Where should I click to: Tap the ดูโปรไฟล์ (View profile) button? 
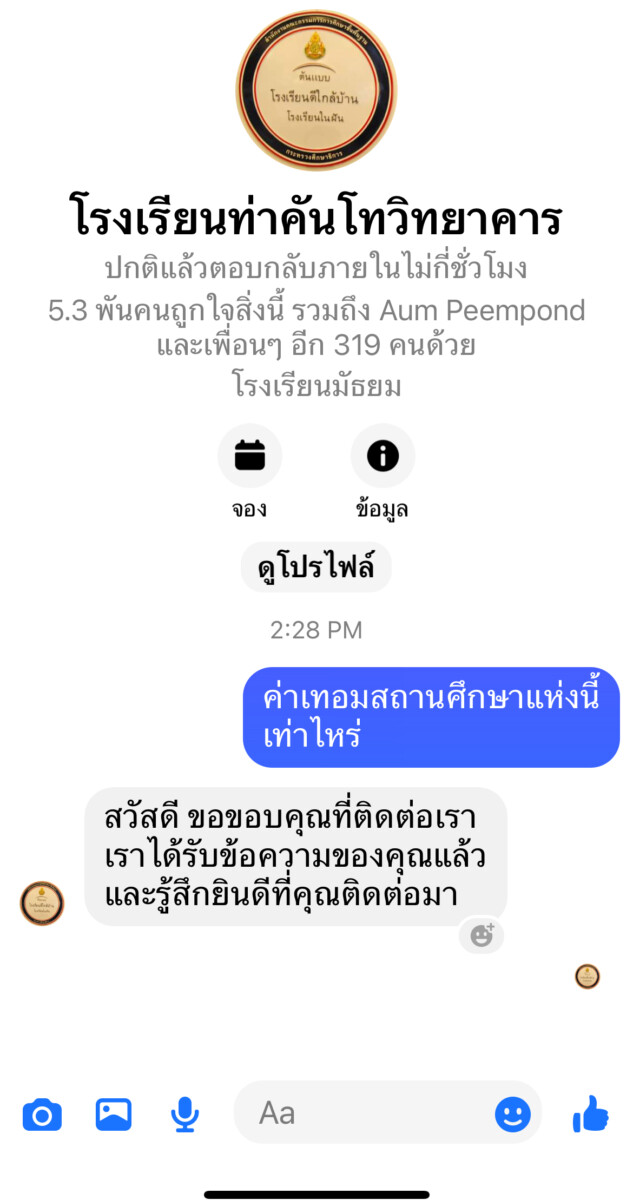[316, 569]
